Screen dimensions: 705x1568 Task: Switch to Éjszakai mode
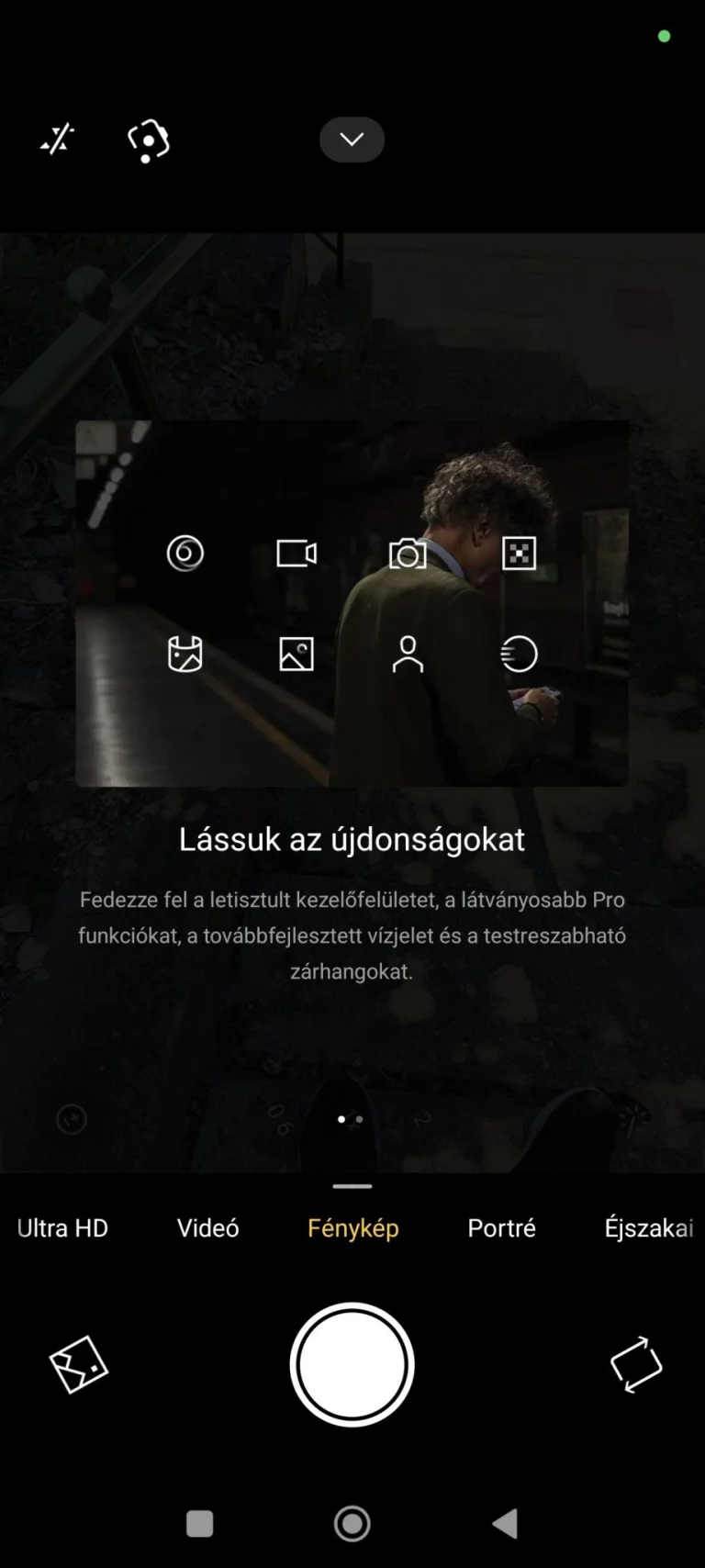coord(648,1228)
